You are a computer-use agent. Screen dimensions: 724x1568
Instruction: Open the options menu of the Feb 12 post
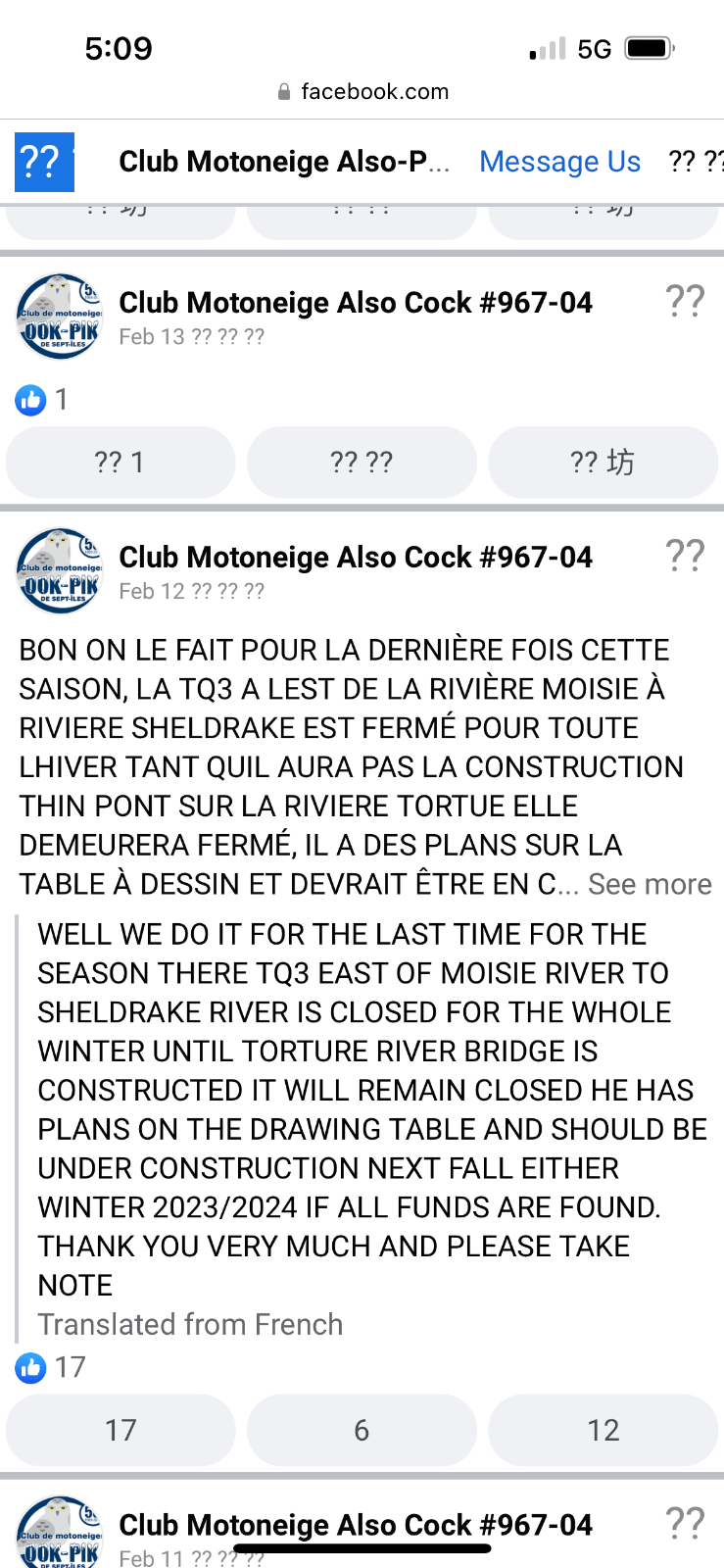click(x=685, y=556)
